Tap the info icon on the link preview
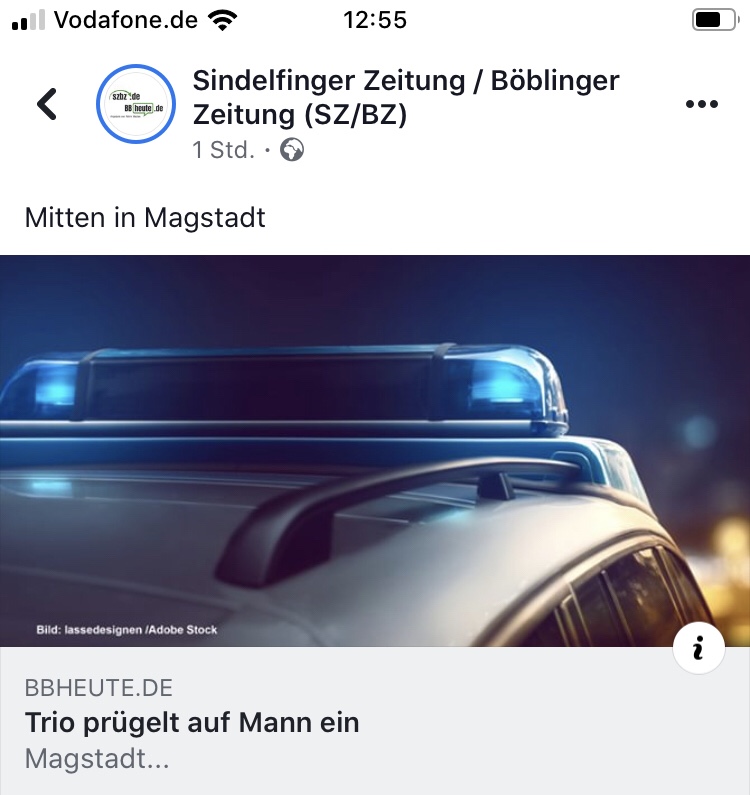The image size is (750, 795). pos(698,649)
